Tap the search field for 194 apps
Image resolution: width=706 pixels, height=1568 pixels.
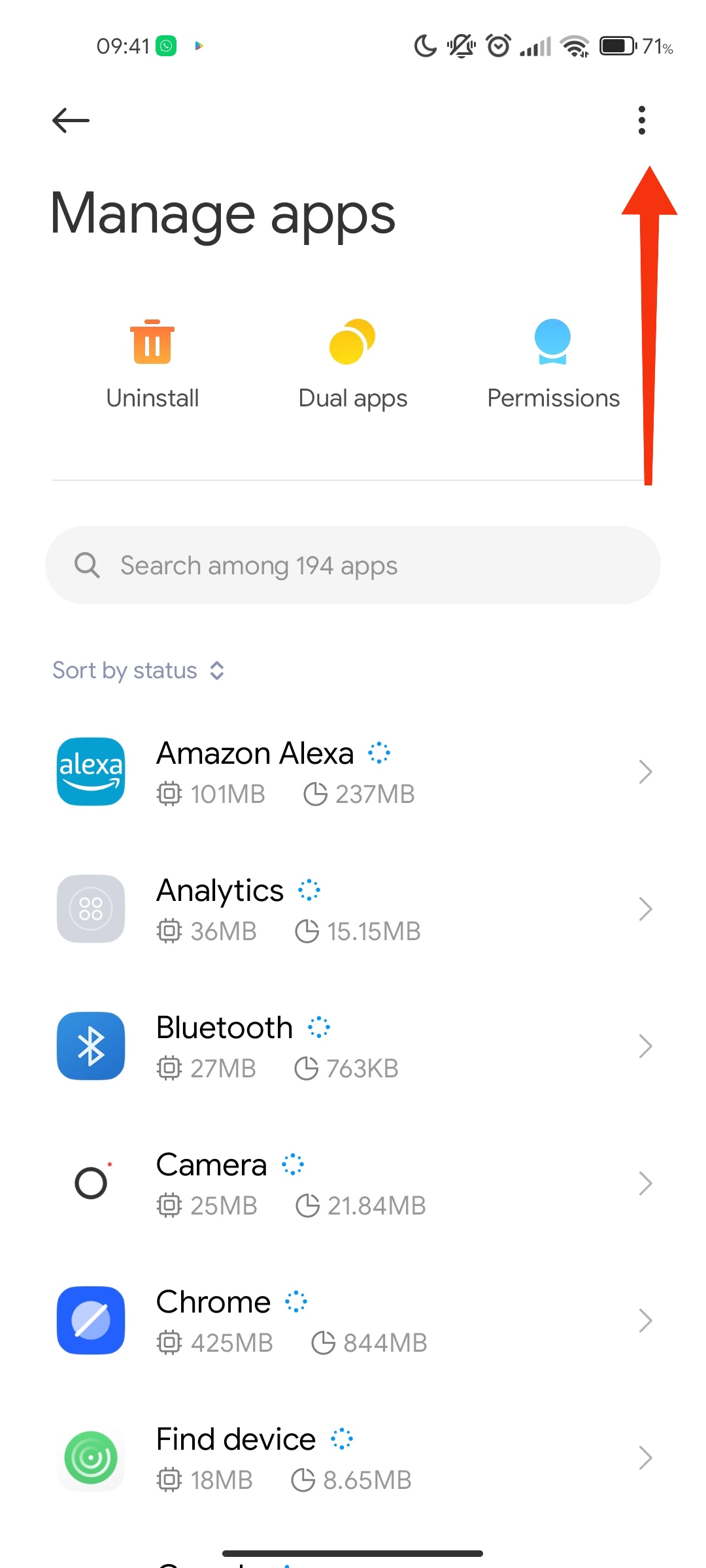tap(353, 565)
